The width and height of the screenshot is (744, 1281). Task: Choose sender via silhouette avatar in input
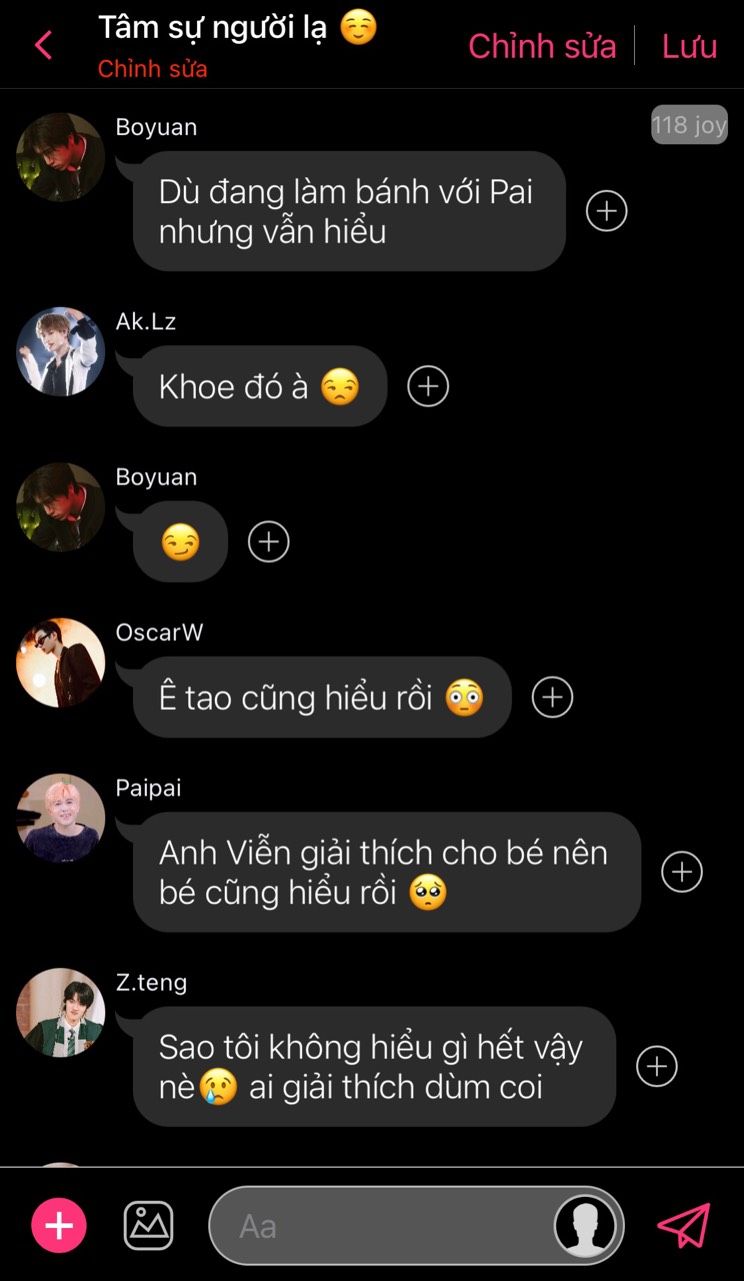[585, 1225]
